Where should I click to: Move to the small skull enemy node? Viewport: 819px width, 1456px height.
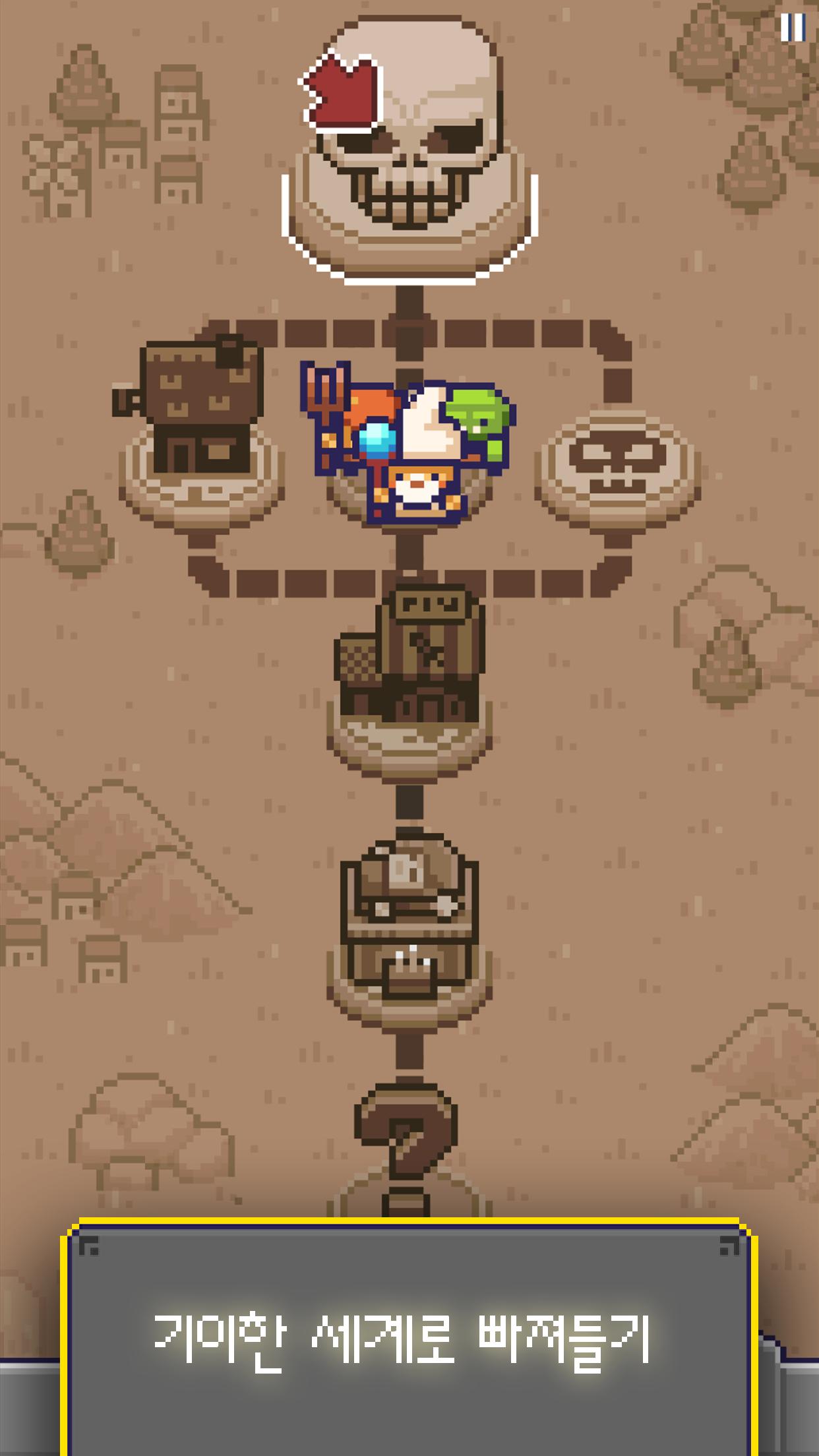click(x=617, y=469)
